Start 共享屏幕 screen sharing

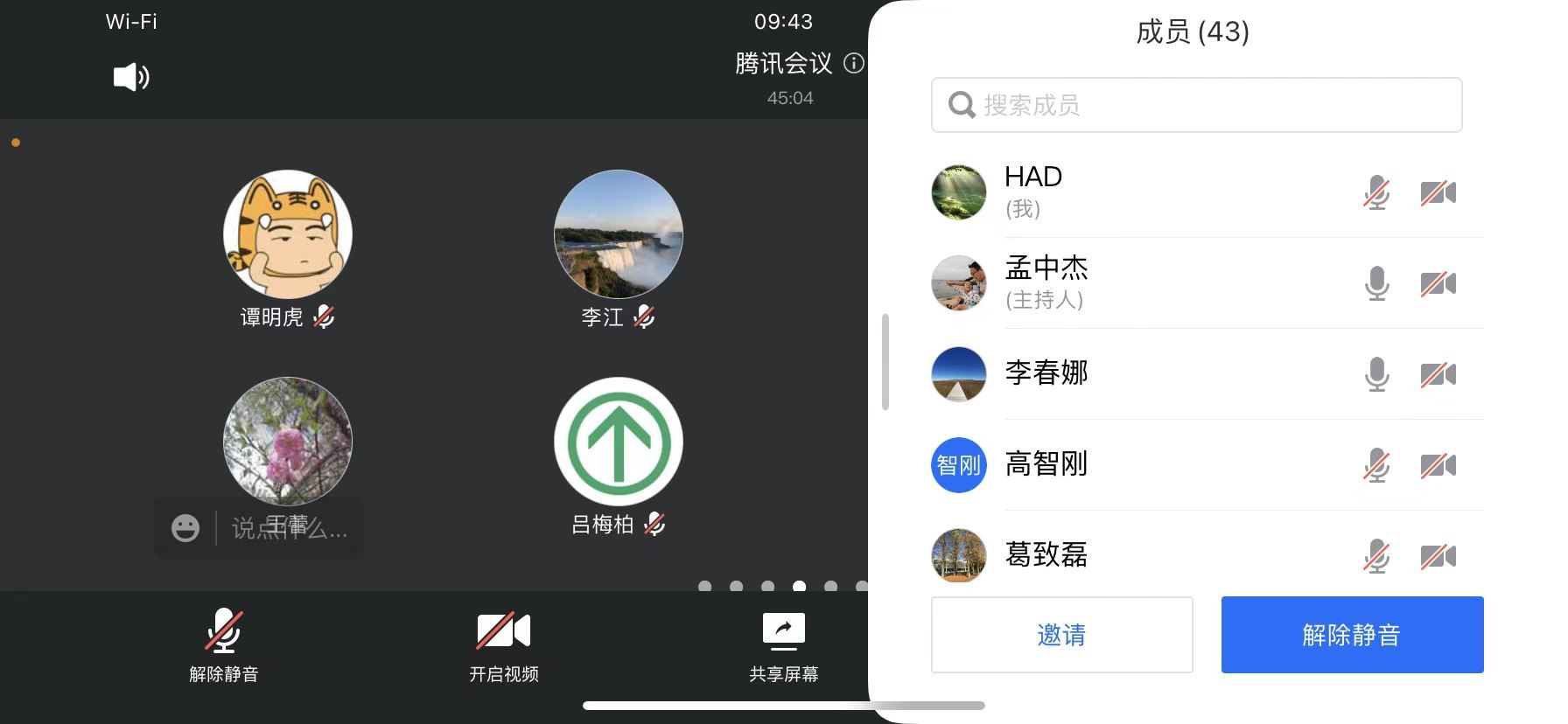coord(783,645)
